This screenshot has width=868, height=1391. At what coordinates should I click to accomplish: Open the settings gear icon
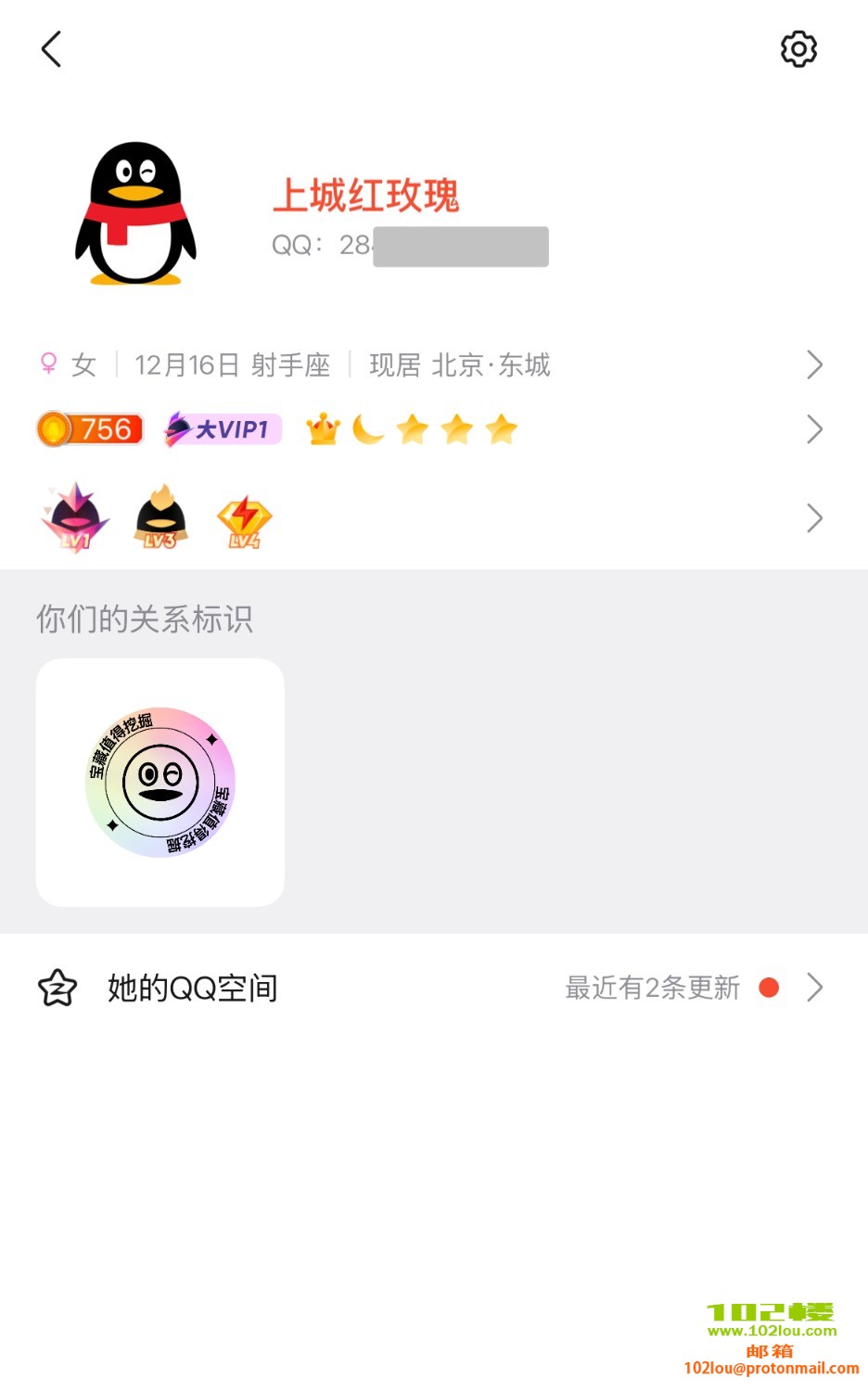tap(798, 49)
